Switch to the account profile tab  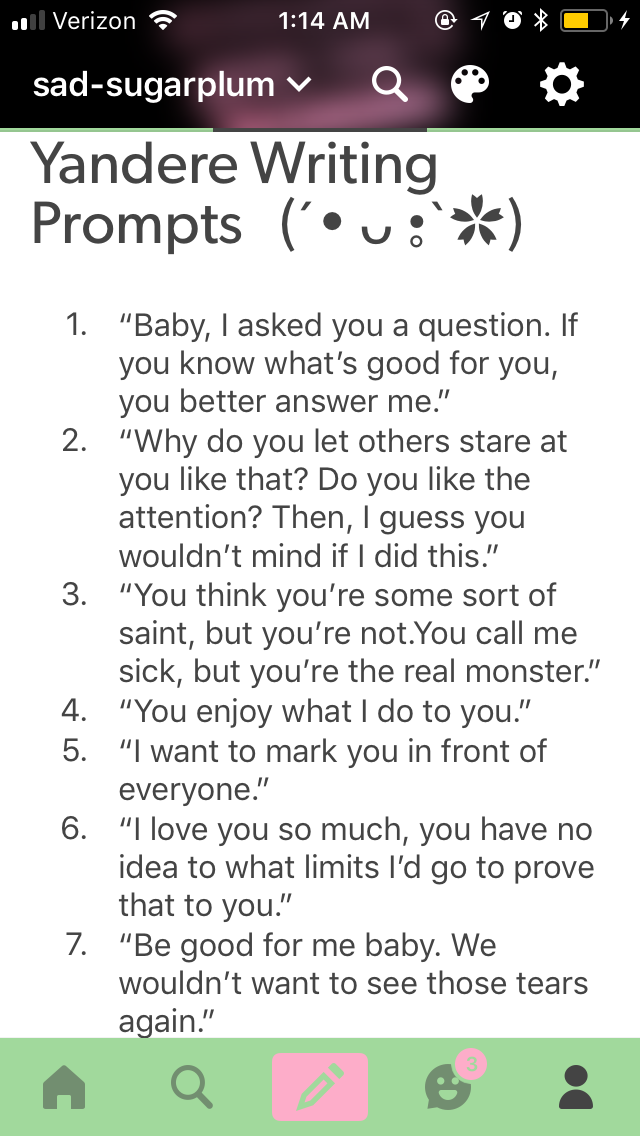[x=576, y=1087]
